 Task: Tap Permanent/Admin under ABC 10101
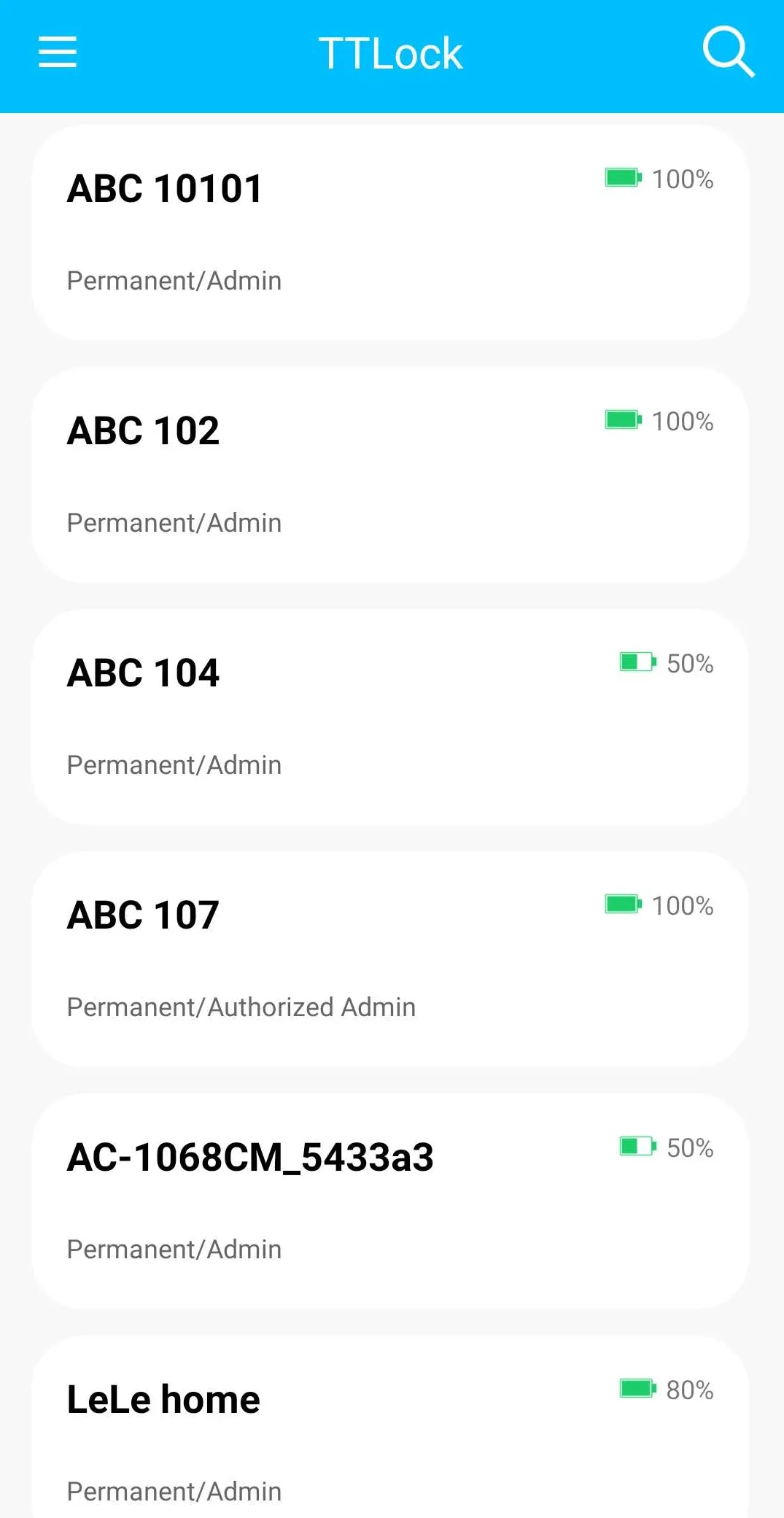pyautogui.click(x=174, y=280)
